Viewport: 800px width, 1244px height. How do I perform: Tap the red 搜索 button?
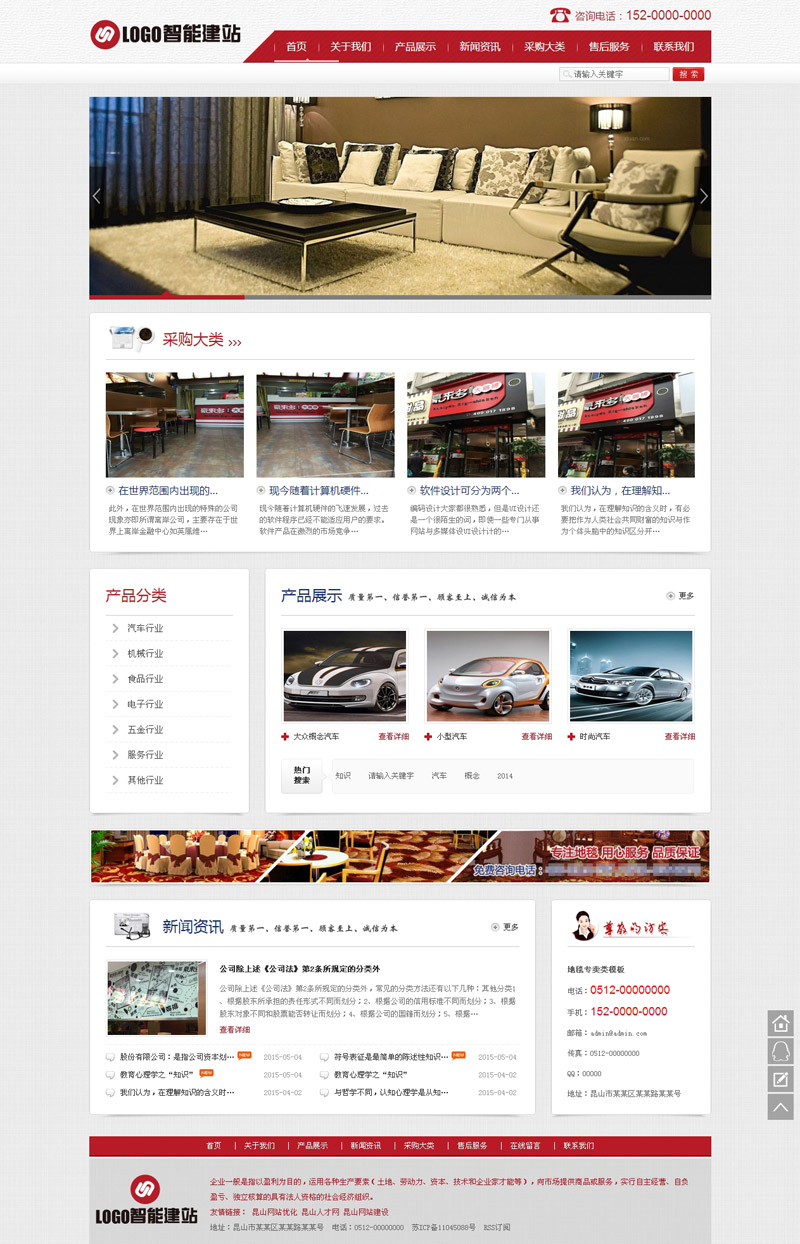(x=688, y=74)
